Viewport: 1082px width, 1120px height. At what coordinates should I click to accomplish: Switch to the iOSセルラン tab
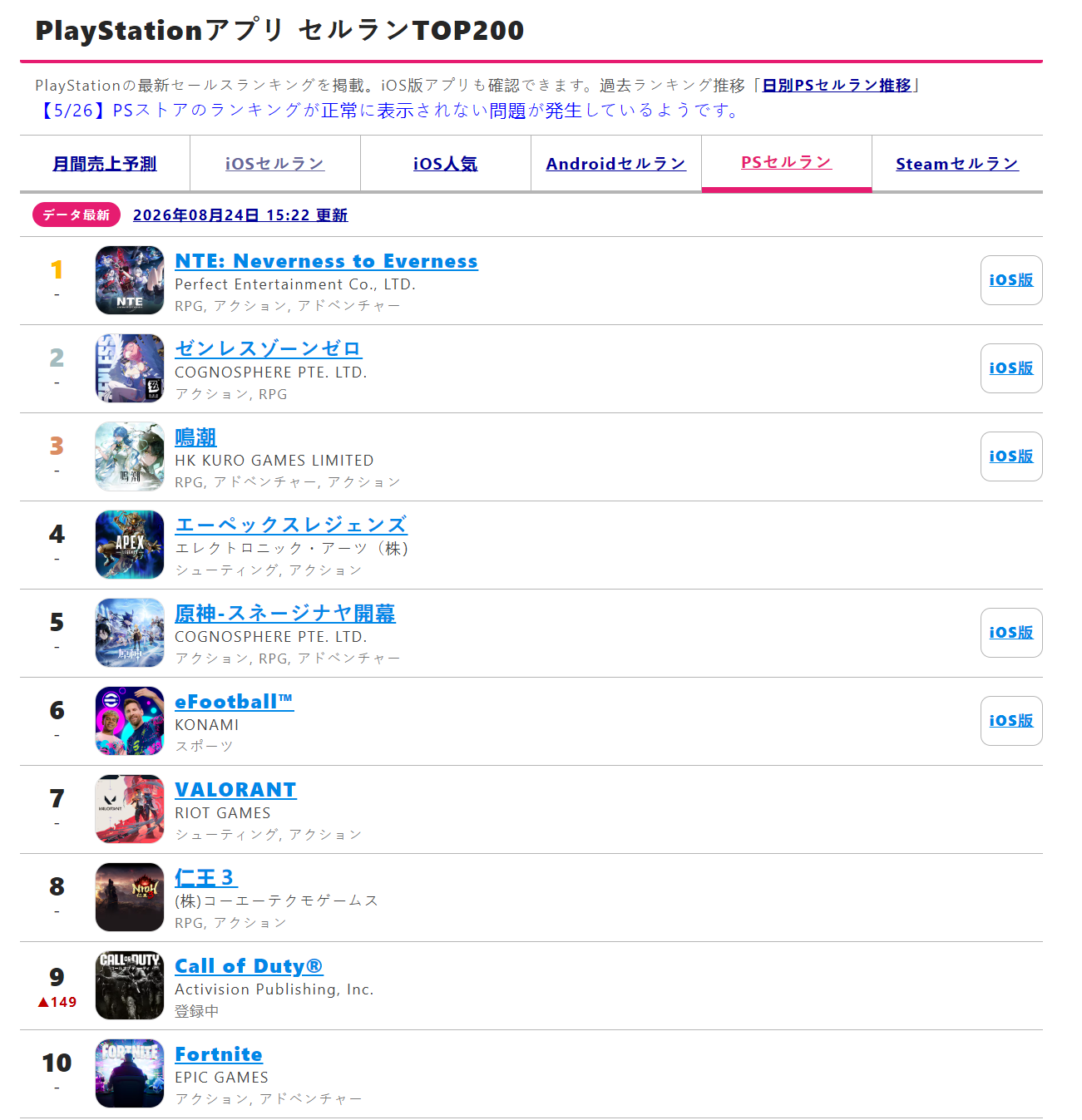(274, 164)
